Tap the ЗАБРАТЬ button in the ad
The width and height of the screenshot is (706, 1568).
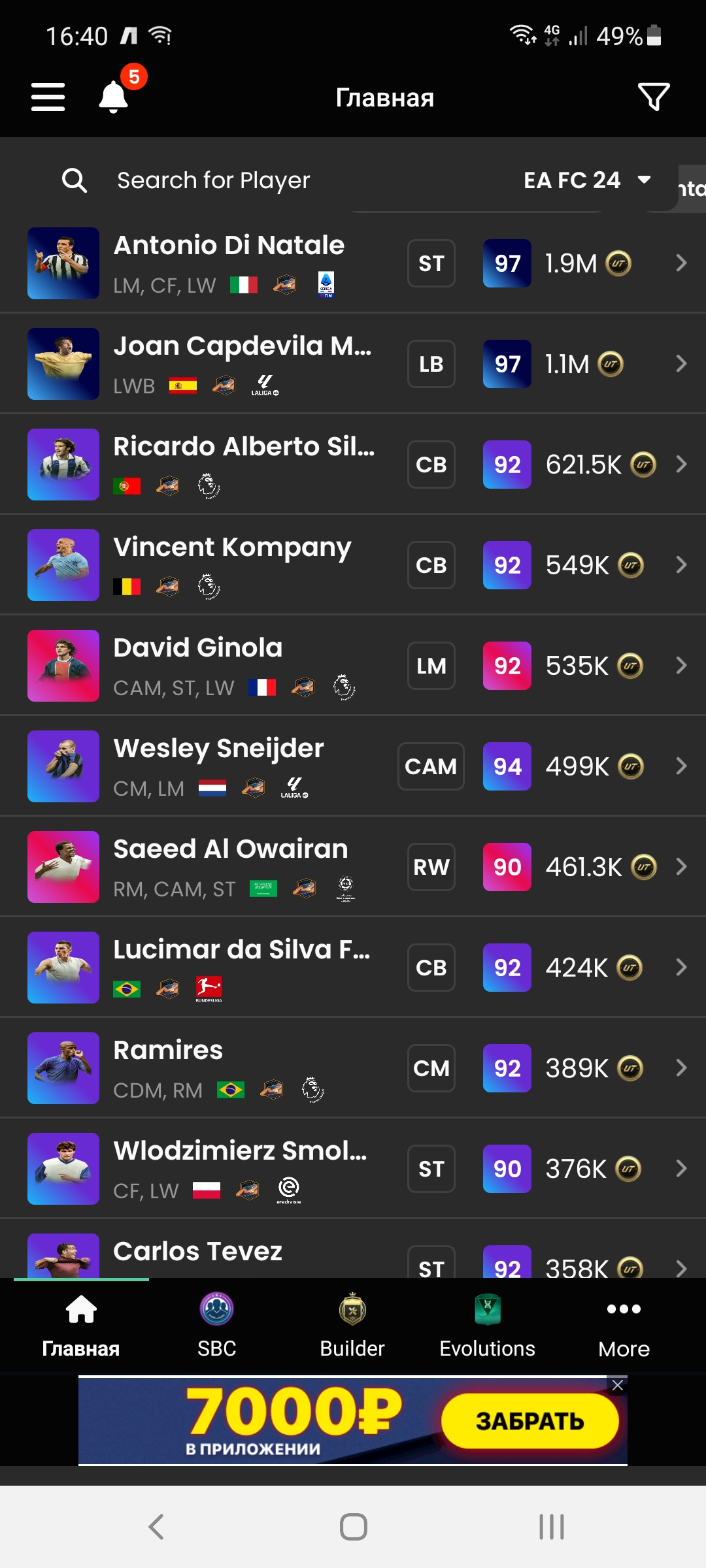[530, 1421]
